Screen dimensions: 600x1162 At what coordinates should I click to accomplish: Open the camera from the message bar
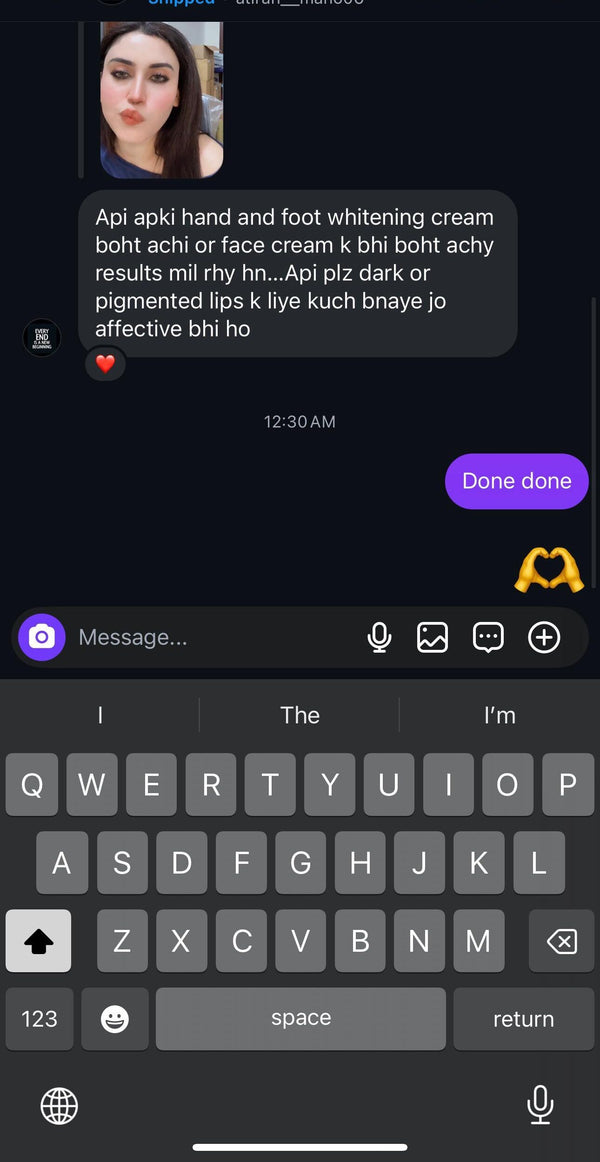coord(42,637)
